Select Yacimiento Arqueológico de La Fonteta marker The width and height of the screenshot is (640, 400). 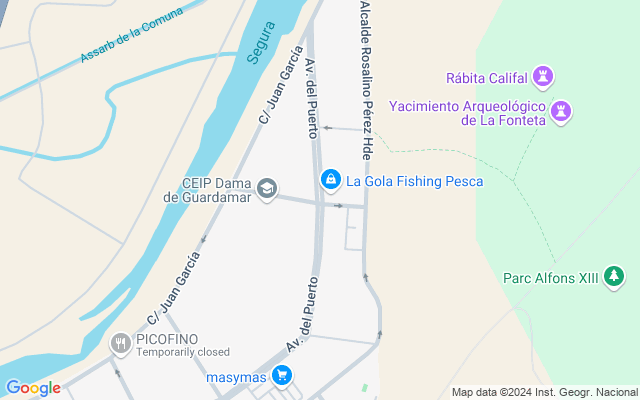[x=562, y=110]
